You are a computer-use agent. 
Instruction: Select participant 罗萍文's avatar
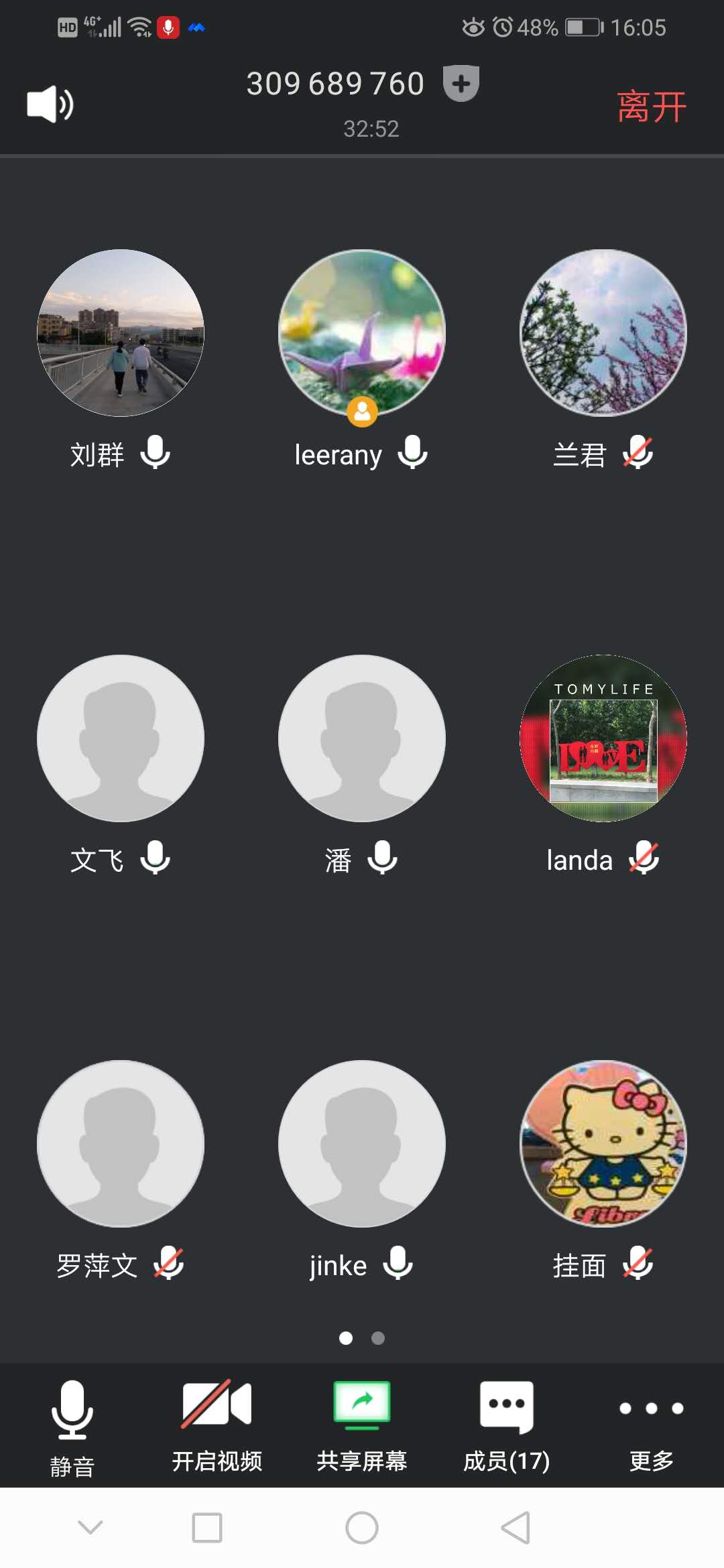pyautogui.click(x=121, y=1144)
